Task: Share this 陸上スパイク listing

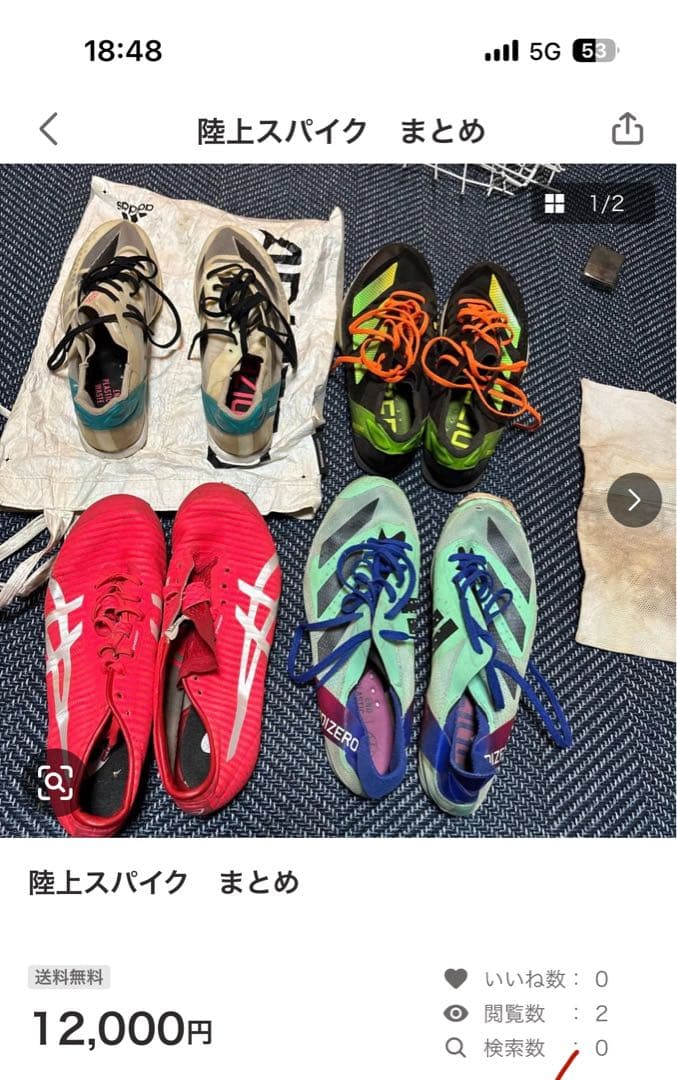Action: coord(627,130)
